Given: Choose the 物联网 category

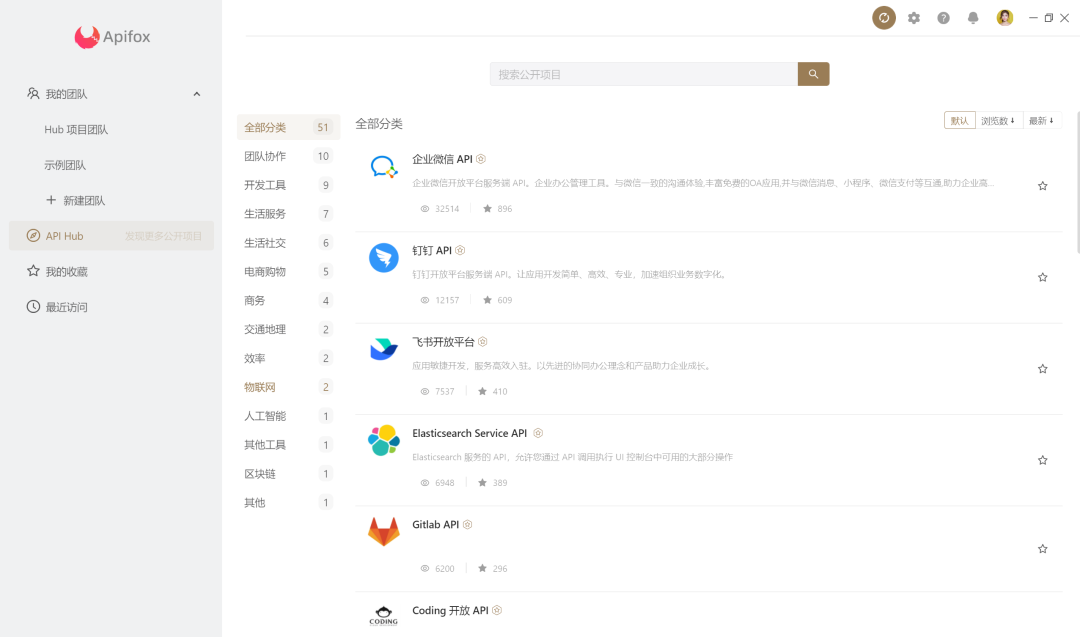Looking at the screenshot, I should [260, 387].
